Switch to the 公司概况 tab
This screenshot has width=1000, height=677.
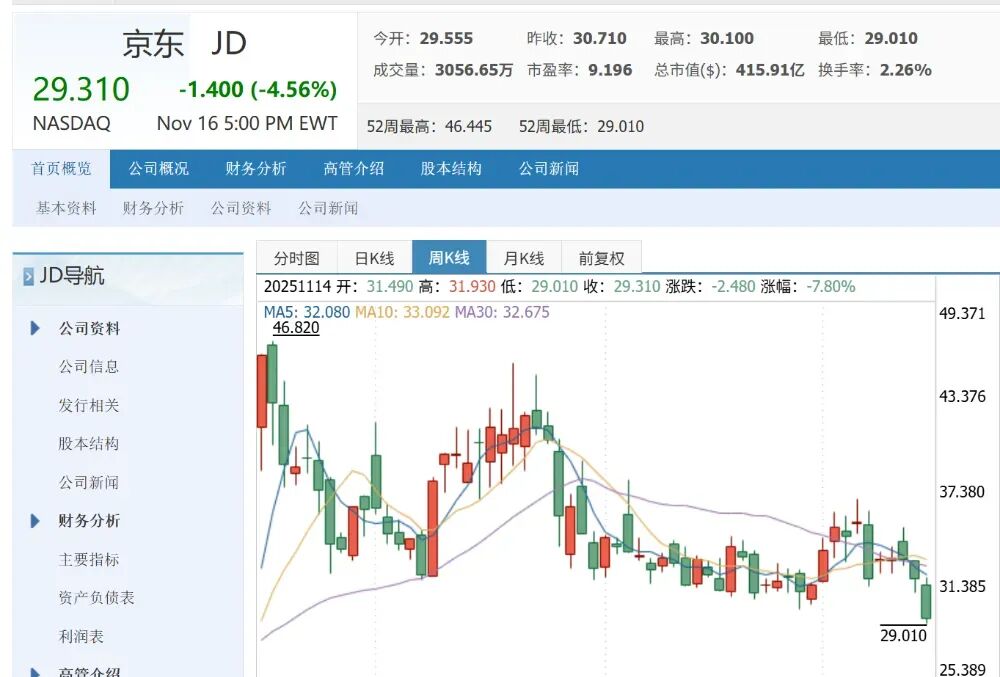158,168
